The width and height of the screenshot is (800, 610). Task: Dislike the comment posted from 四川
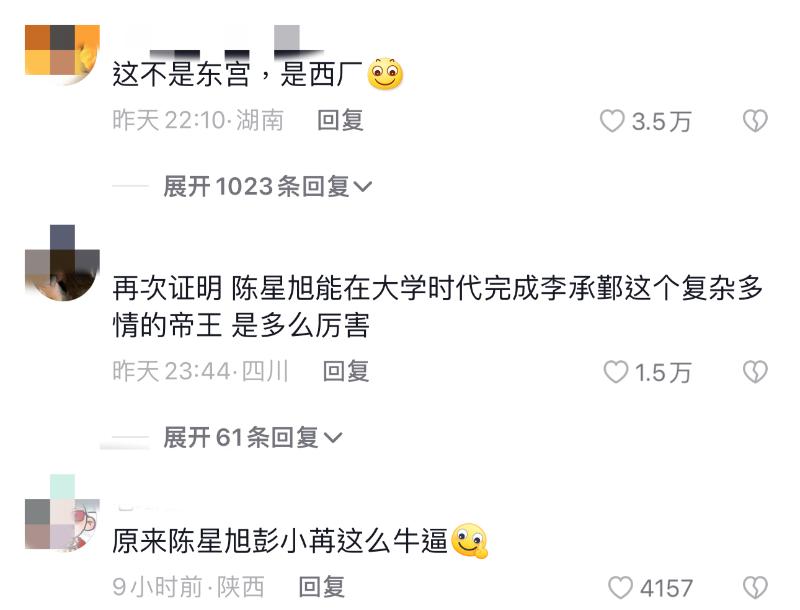754,373
